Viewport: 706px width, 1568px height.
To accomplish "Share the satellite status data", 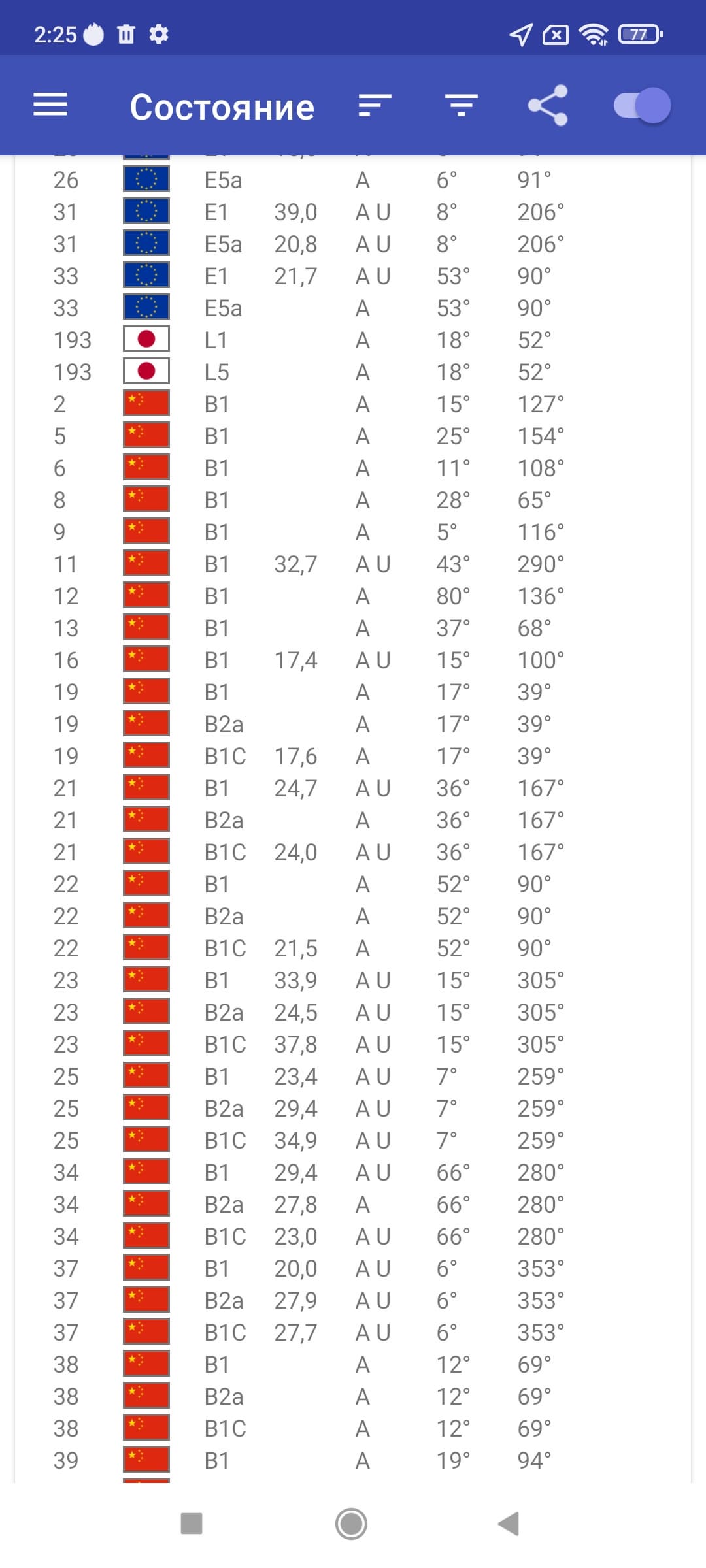I will click(548, 105).
